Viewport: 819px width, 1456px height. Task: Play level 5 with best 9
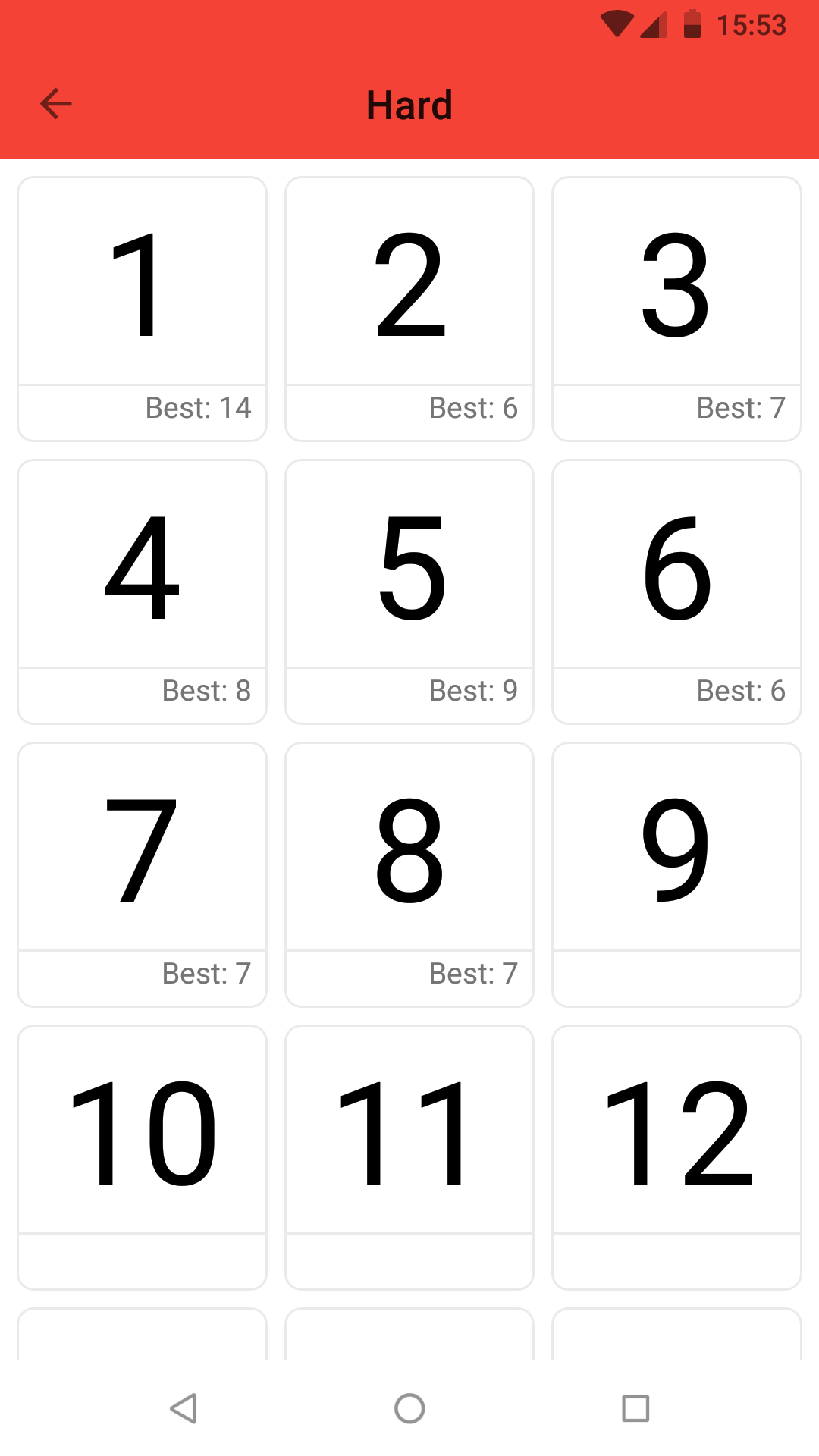(x=409, y=590)
